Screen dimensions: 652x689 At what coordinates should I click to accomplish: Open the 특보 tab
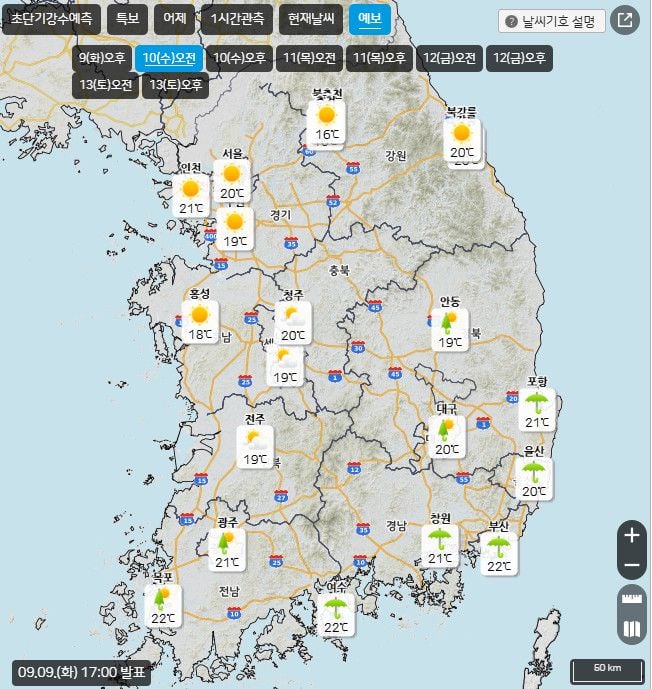click(128, 20)
